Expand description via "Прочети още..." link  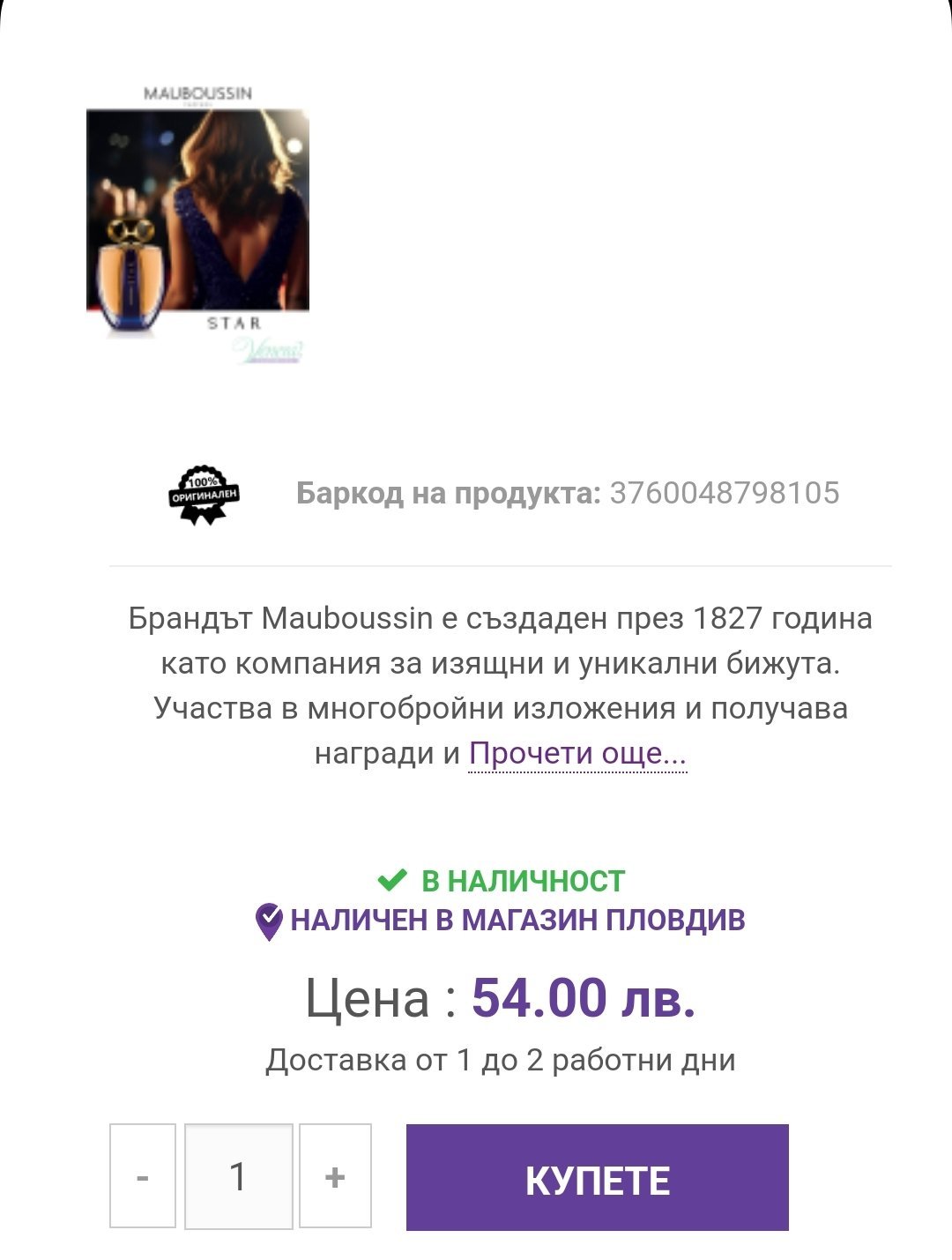[577, 754]
